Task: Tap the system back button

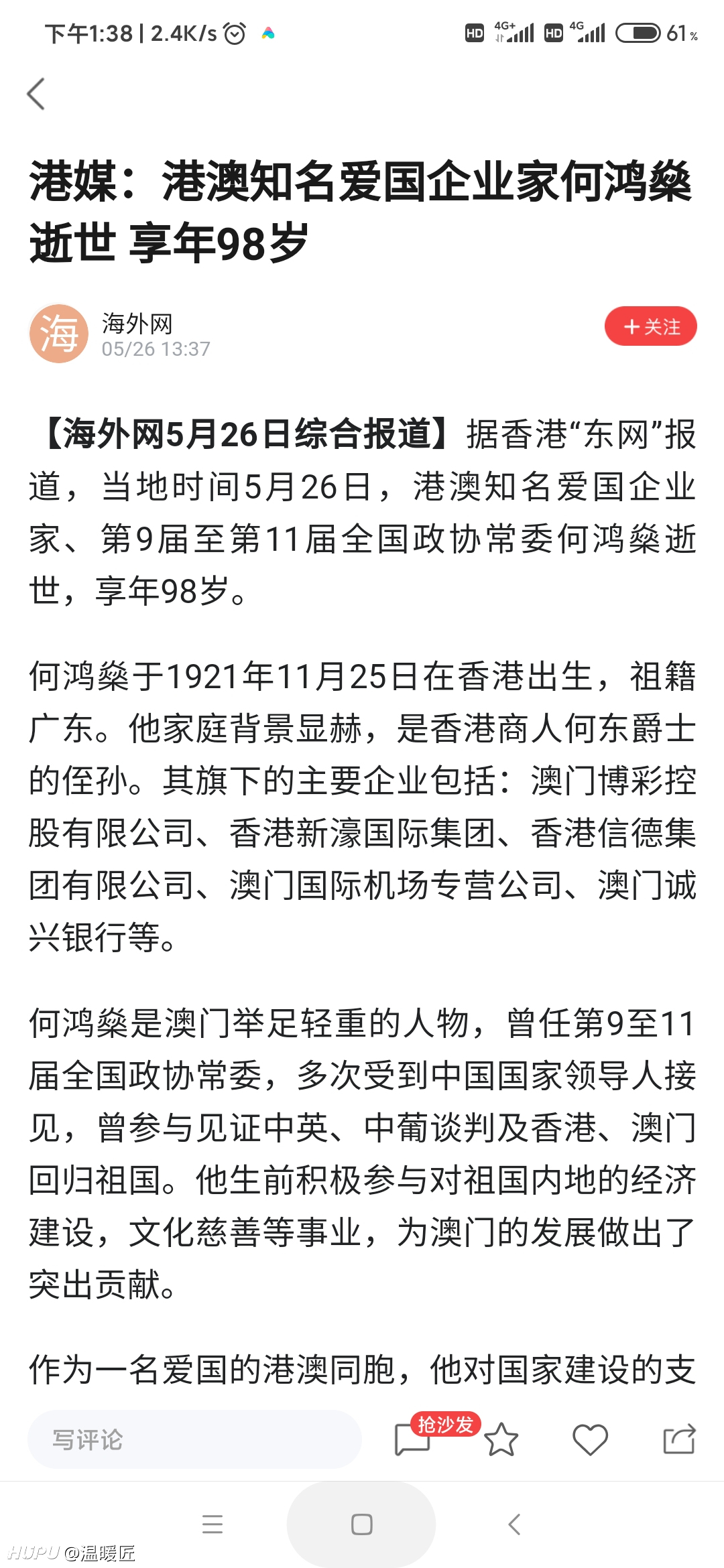Action: [x=514, y=1525]
